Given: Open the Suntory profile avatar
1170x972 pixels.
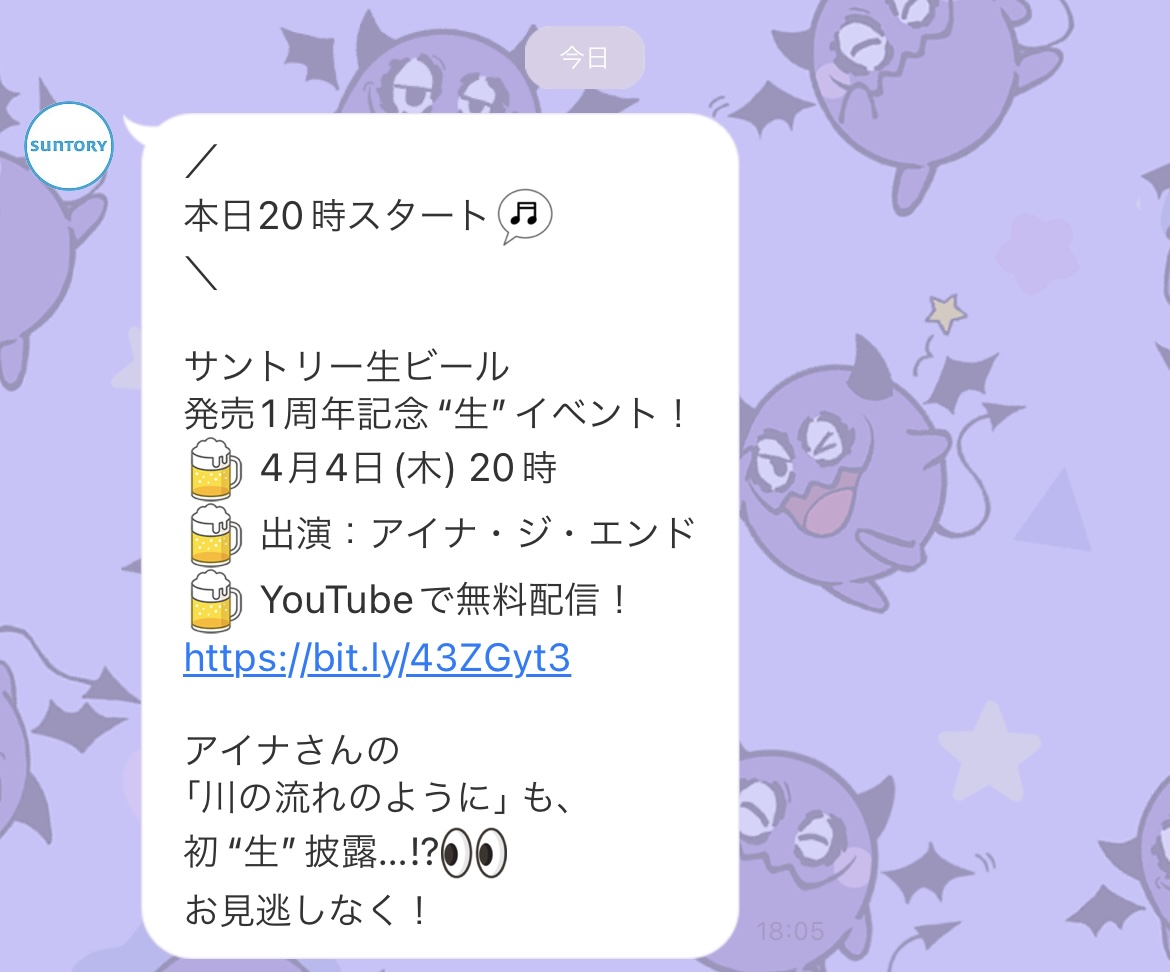Looking at the screenshot, I should click(68, 145).
